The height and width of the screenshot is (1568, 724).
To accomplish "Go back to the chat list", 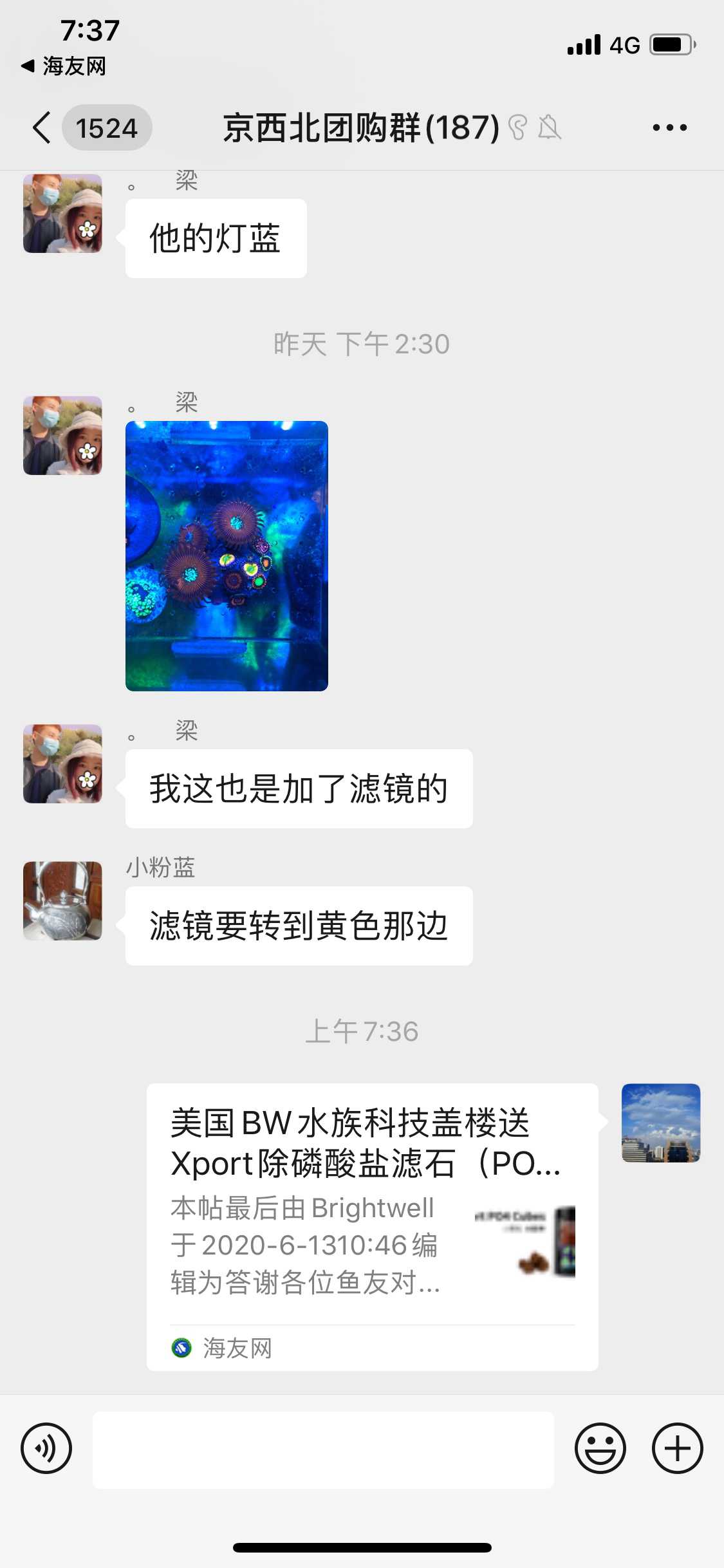I will [42, 127].
